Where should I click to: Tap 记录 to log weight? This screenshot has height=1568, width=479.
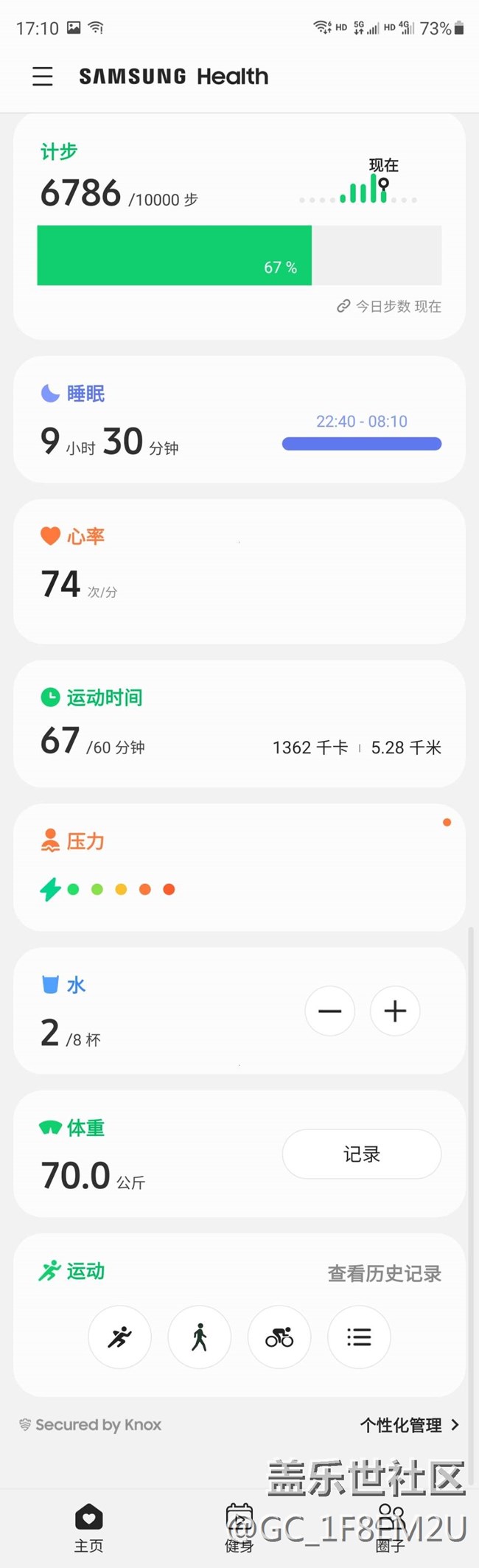[x=361, y=1154]
